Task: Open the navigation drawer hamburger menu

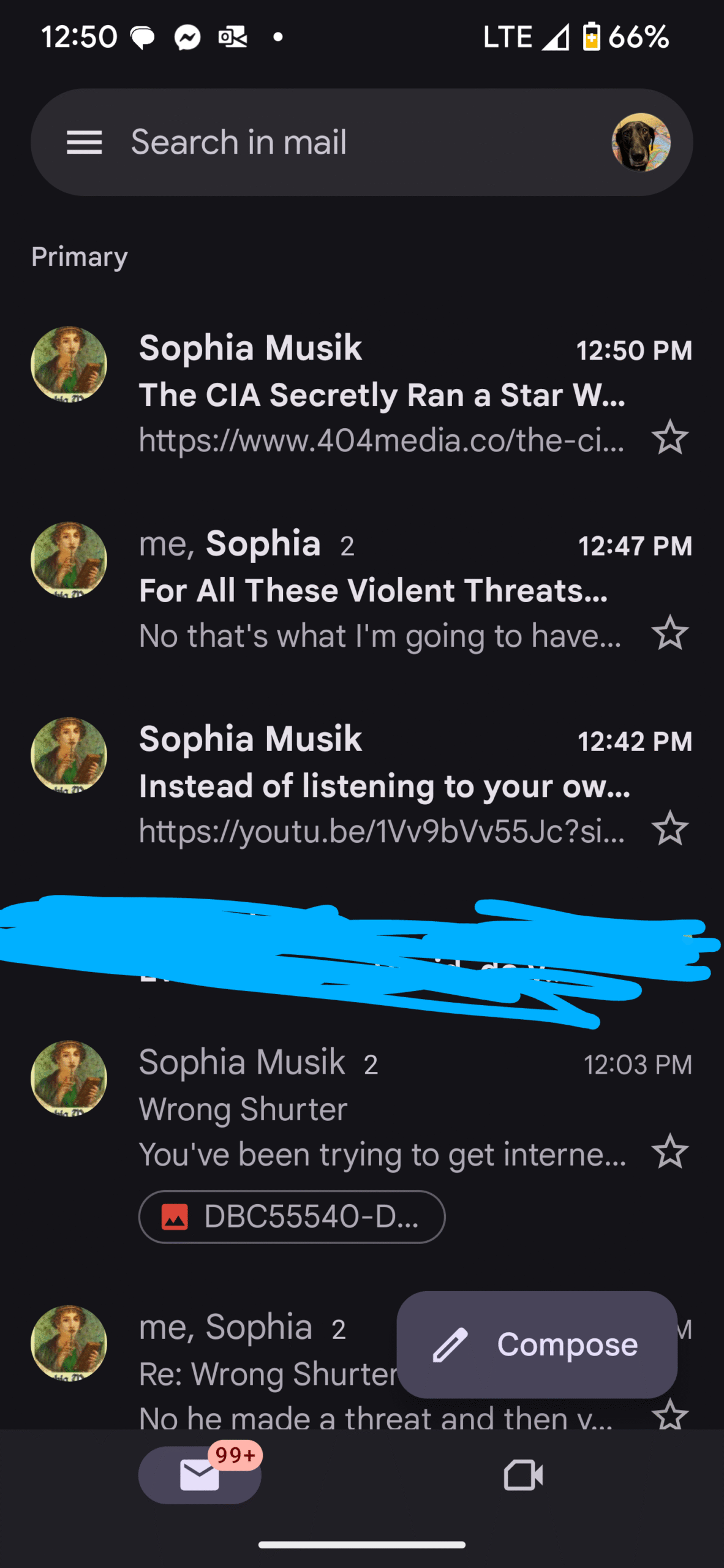Action: (84, 142)
